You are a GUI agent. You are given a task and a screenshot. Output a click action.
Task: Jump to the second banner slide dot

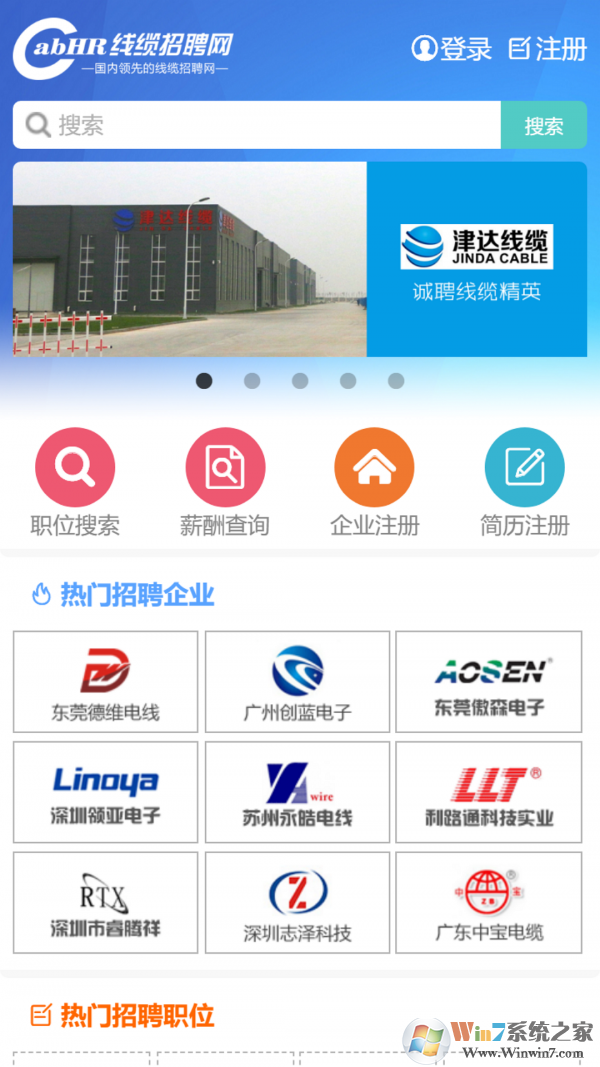click(x=252, y=381)
